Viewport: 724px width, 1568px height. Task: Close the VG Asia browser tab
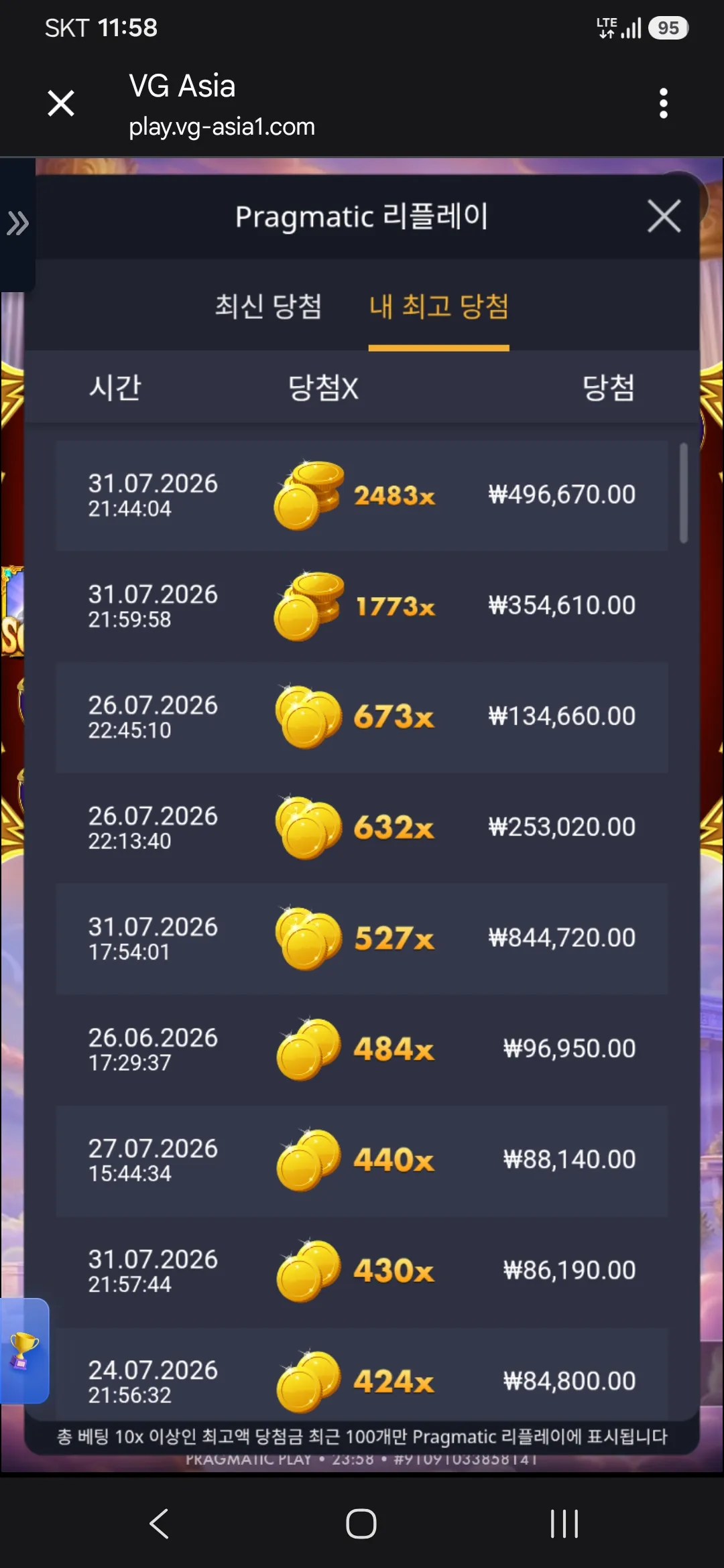click(61, 104)
